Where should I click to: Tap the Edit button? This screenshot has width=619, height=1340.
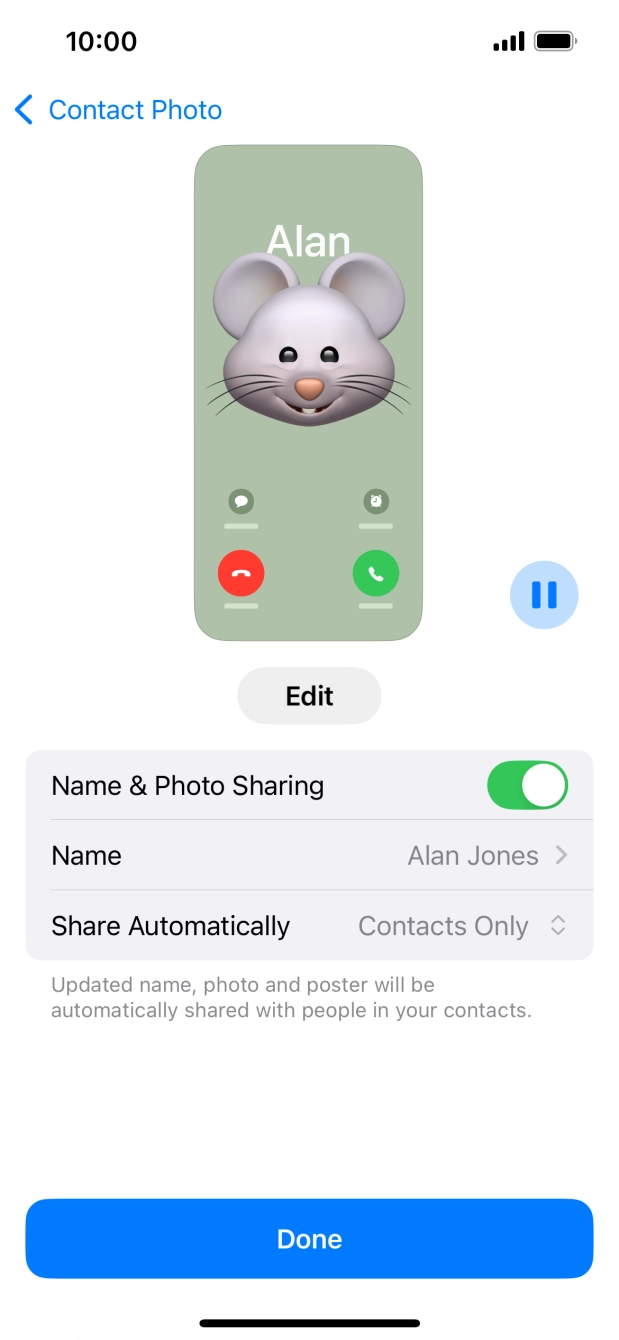(309, 696)
